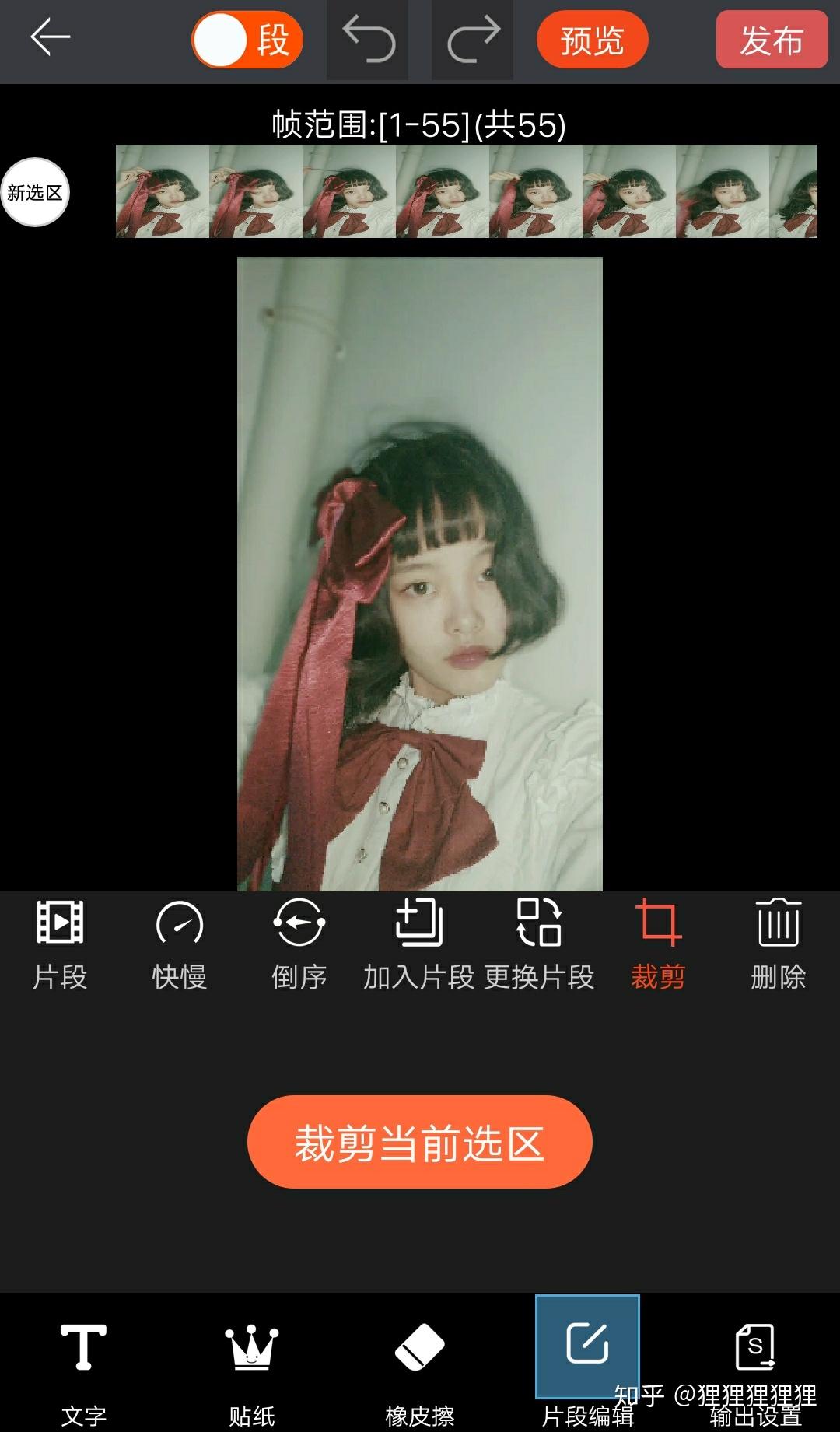Select the 裁剪 crop tool
Image resolution: width=840 pixels, height=1432 pixels.
pos(658,944)
